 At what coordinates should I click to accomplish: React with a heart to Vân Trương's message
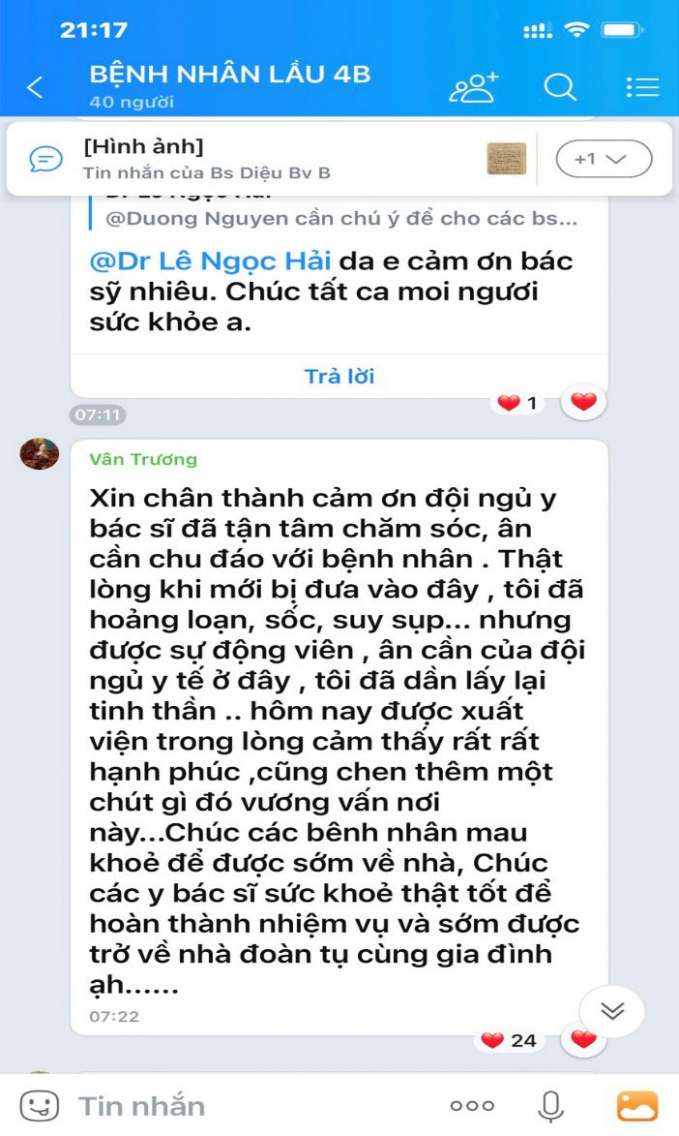[584, 1040]
